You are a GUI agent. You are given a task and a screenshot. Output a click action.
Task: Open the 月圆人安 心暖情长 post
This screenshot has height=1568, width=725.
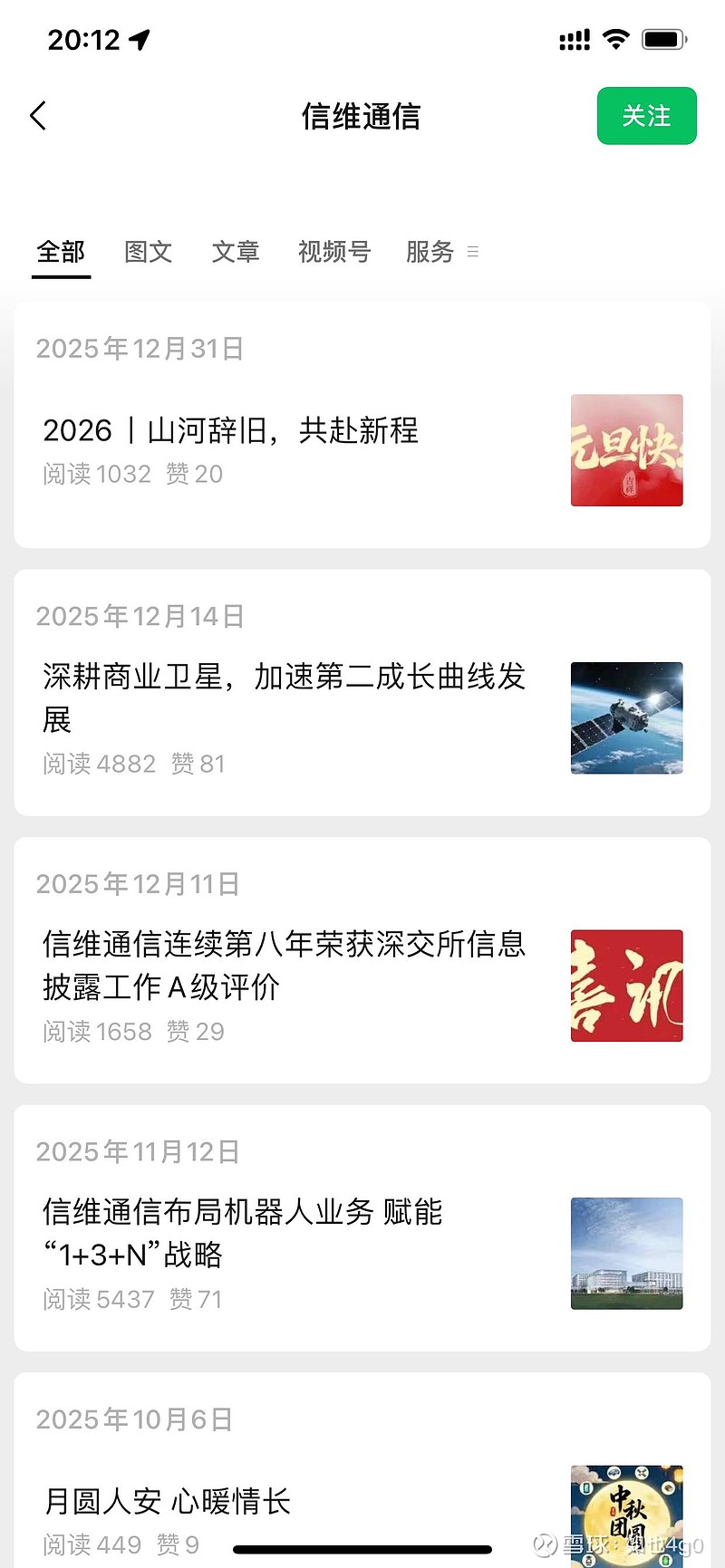[168, 1501]
